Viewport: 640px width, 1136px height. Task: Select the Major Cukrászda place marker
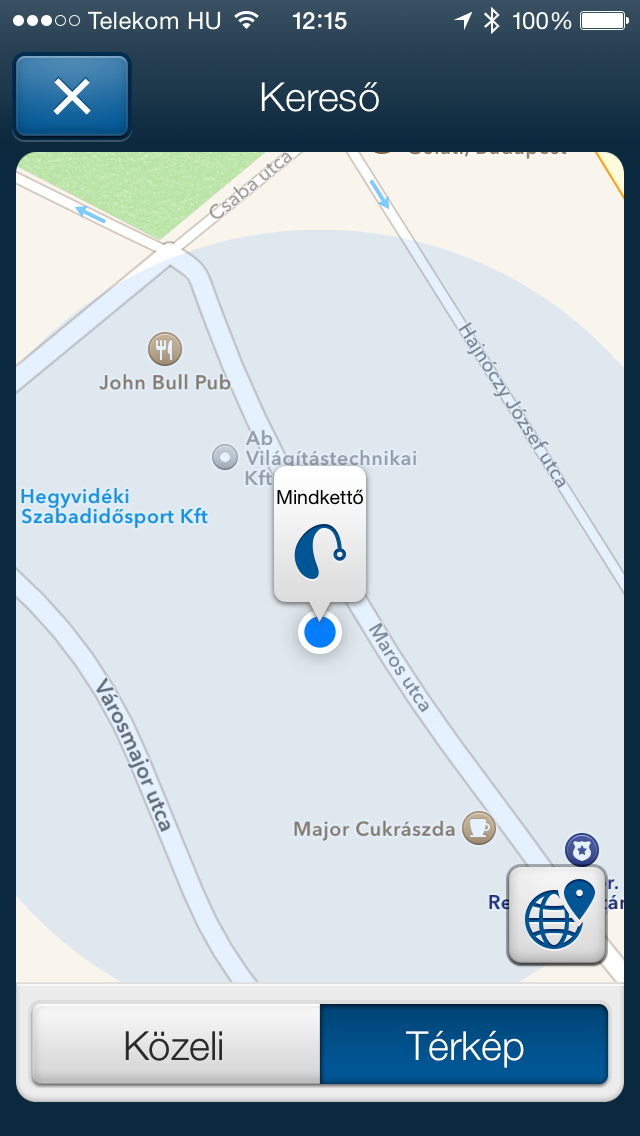pos(479,828)
